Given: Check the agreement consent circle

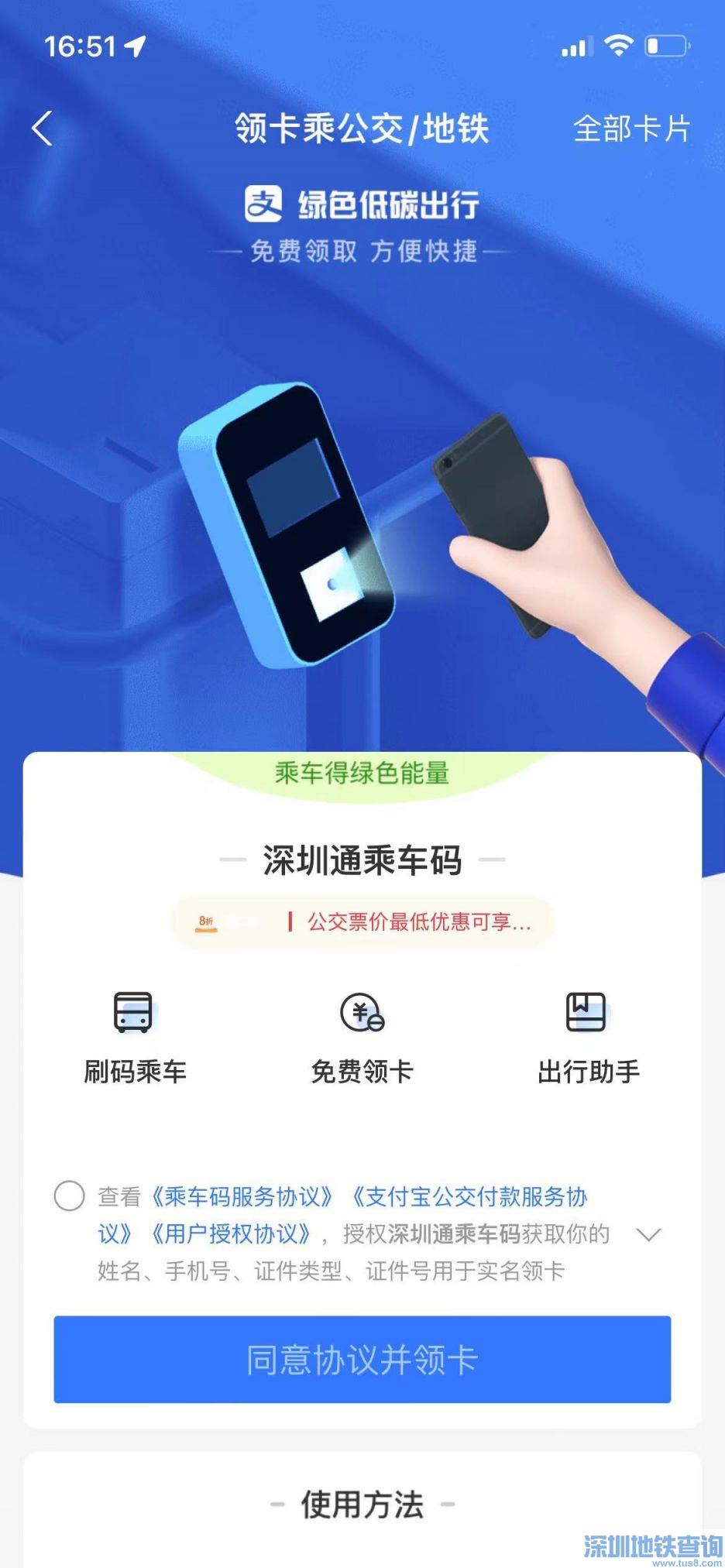Looking at the screenshot, I should [x=69, y=1196].
